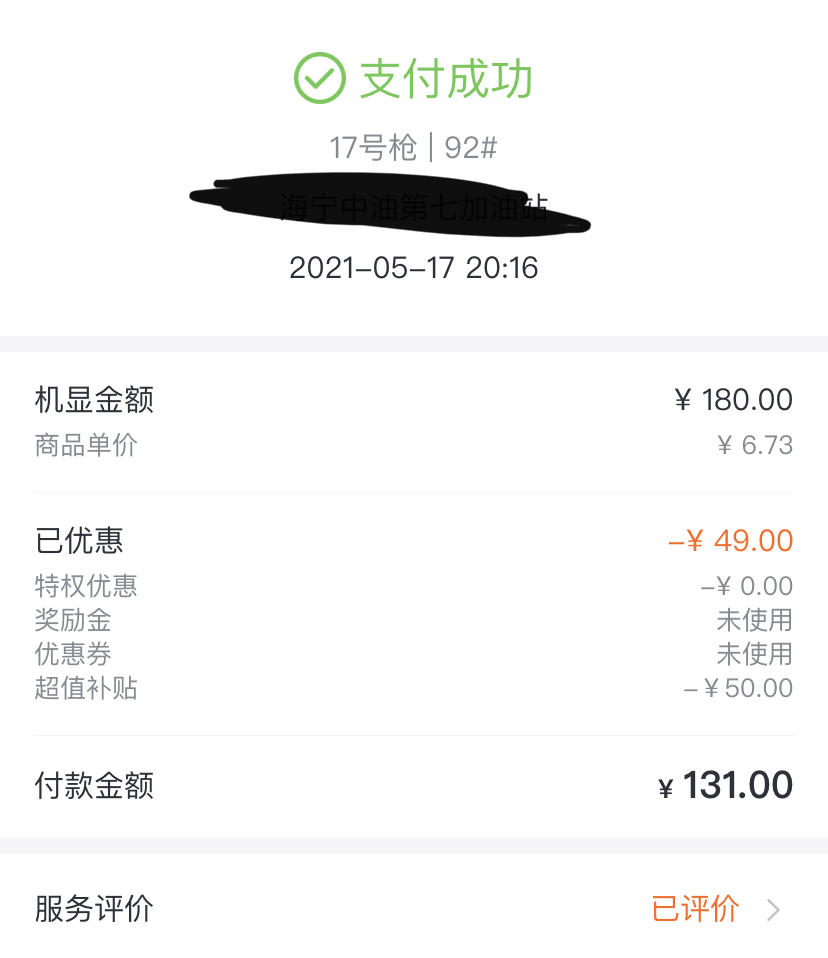Tap the 特权优惠 privilege discount row
Viewport: 828px width, 958px height.
click(85, 586)
